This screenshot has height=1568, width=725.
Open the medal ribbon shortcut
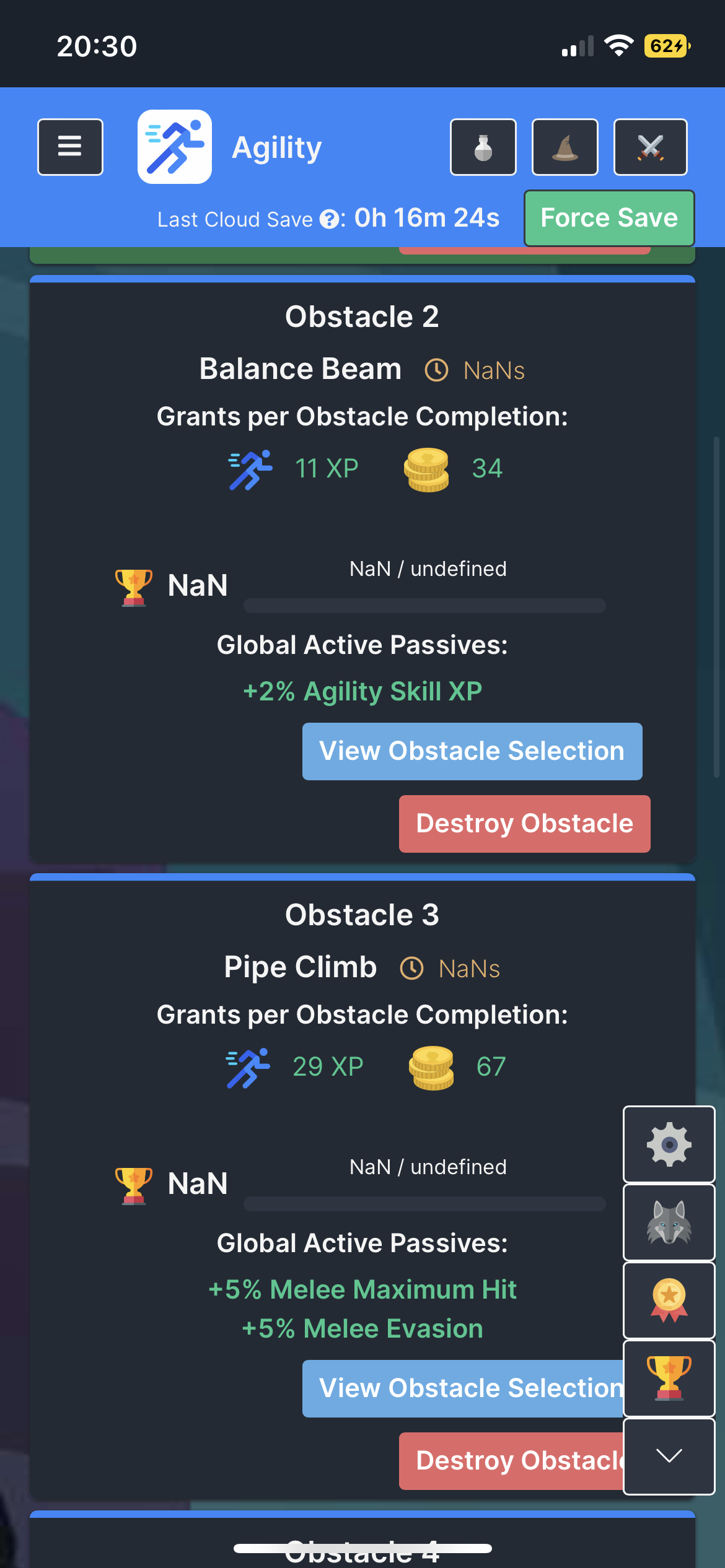669,1300
